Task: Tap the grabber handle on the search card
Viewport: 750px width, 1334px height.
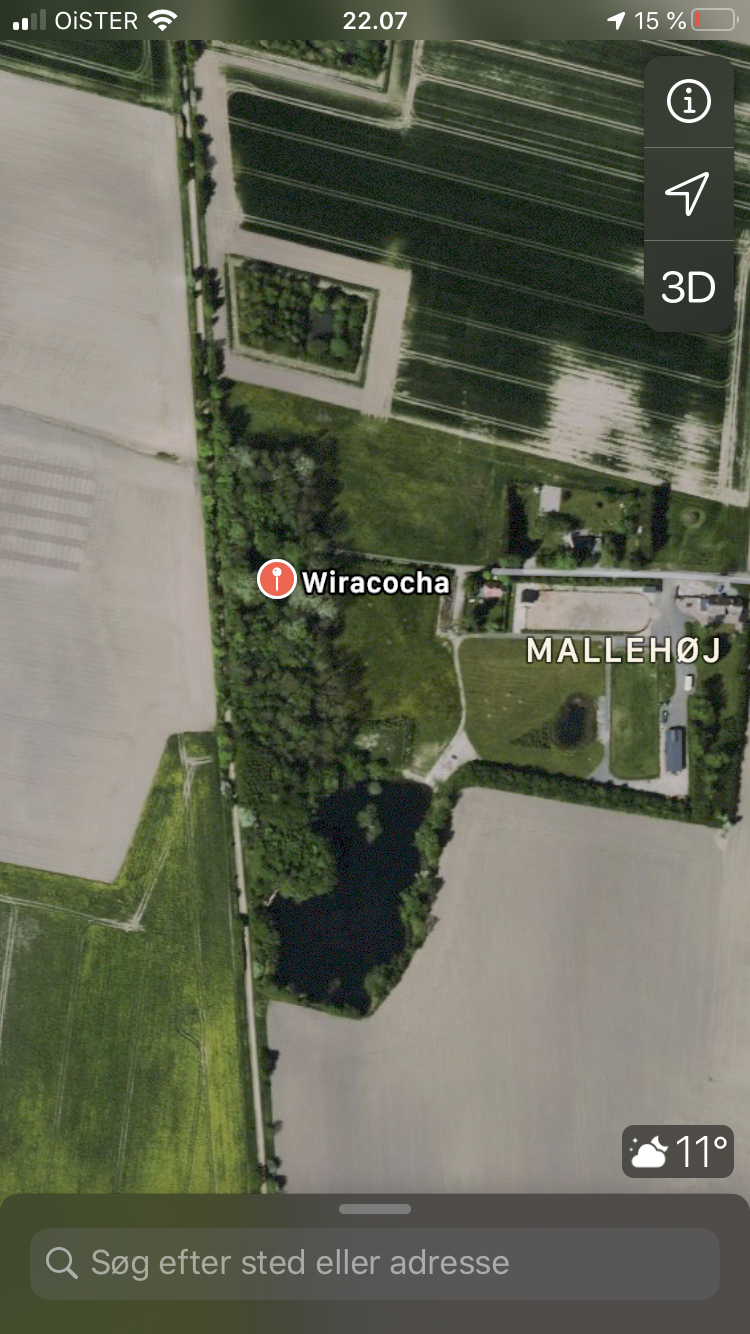Action: coord(375,1209)
